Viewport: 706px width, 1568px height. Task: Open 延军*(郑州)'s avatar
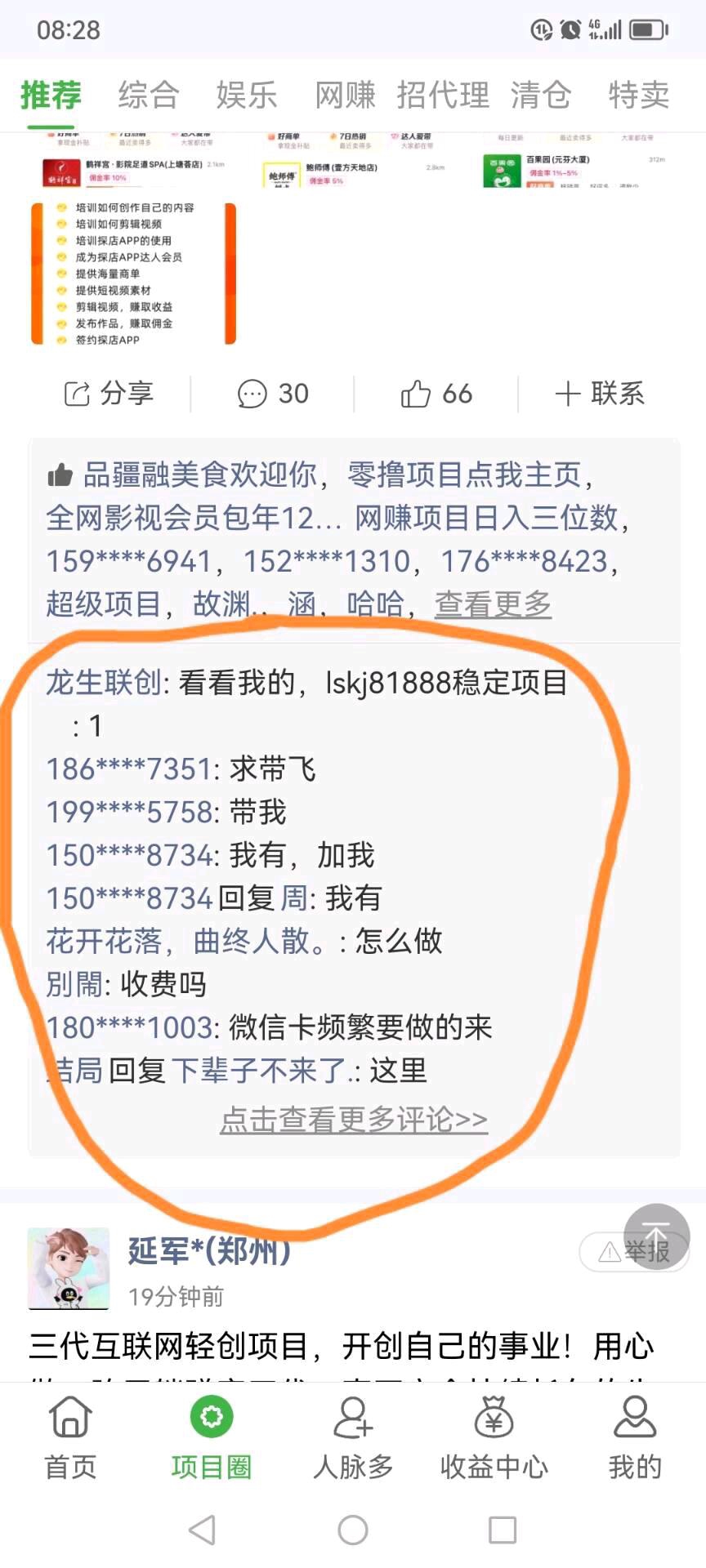click(x=69, y=1268)
